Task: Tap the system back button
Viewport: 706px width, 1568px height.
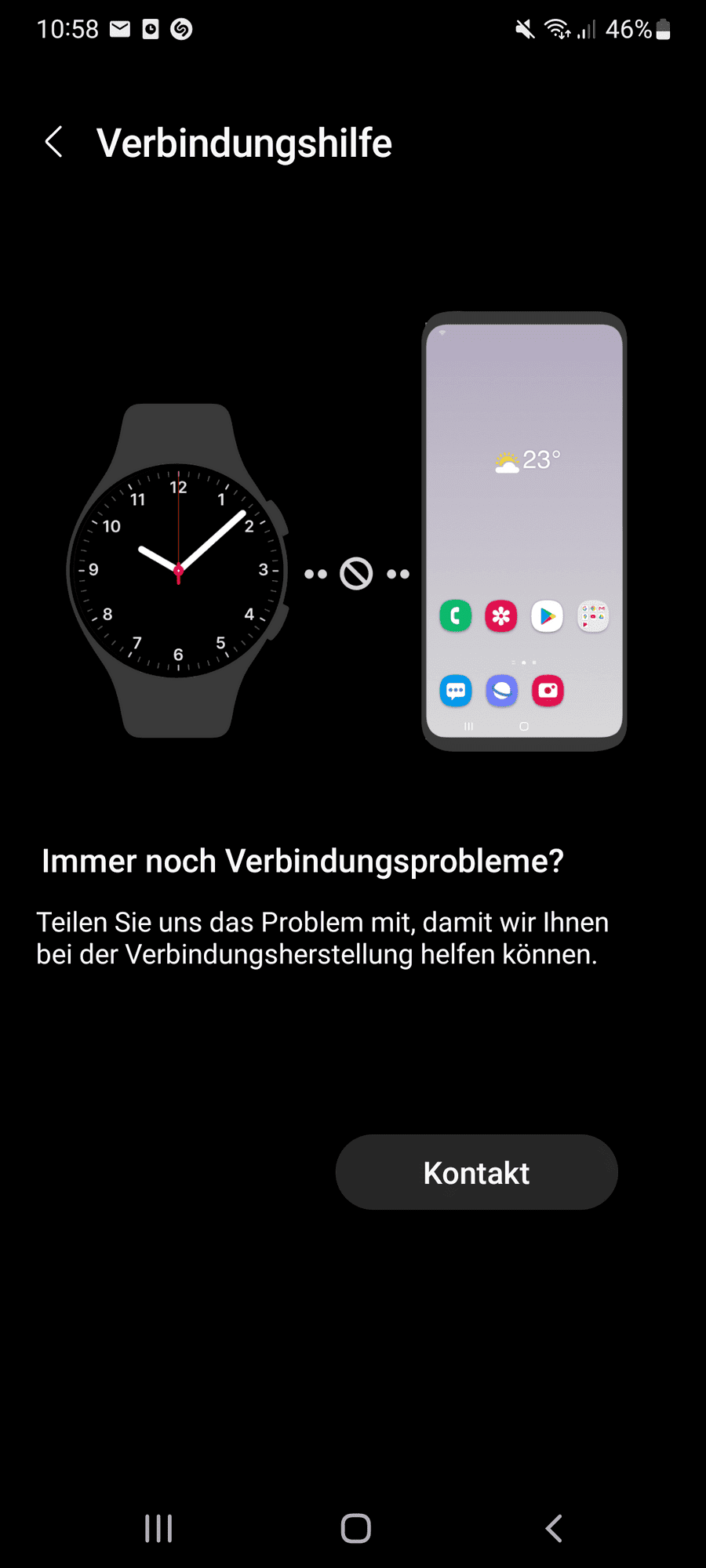Action: [x=553, y=1528]
